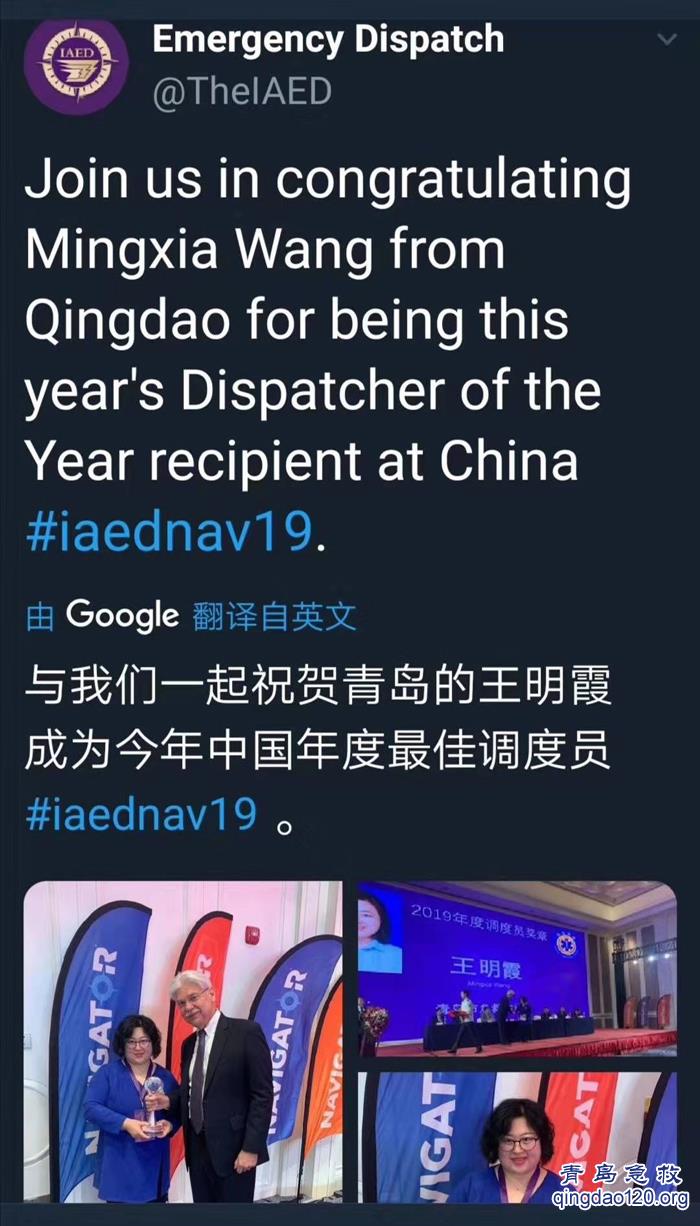View the photo of the 2019 award ceremony stage
The image size is (700, 1226).
click(517, 968)
